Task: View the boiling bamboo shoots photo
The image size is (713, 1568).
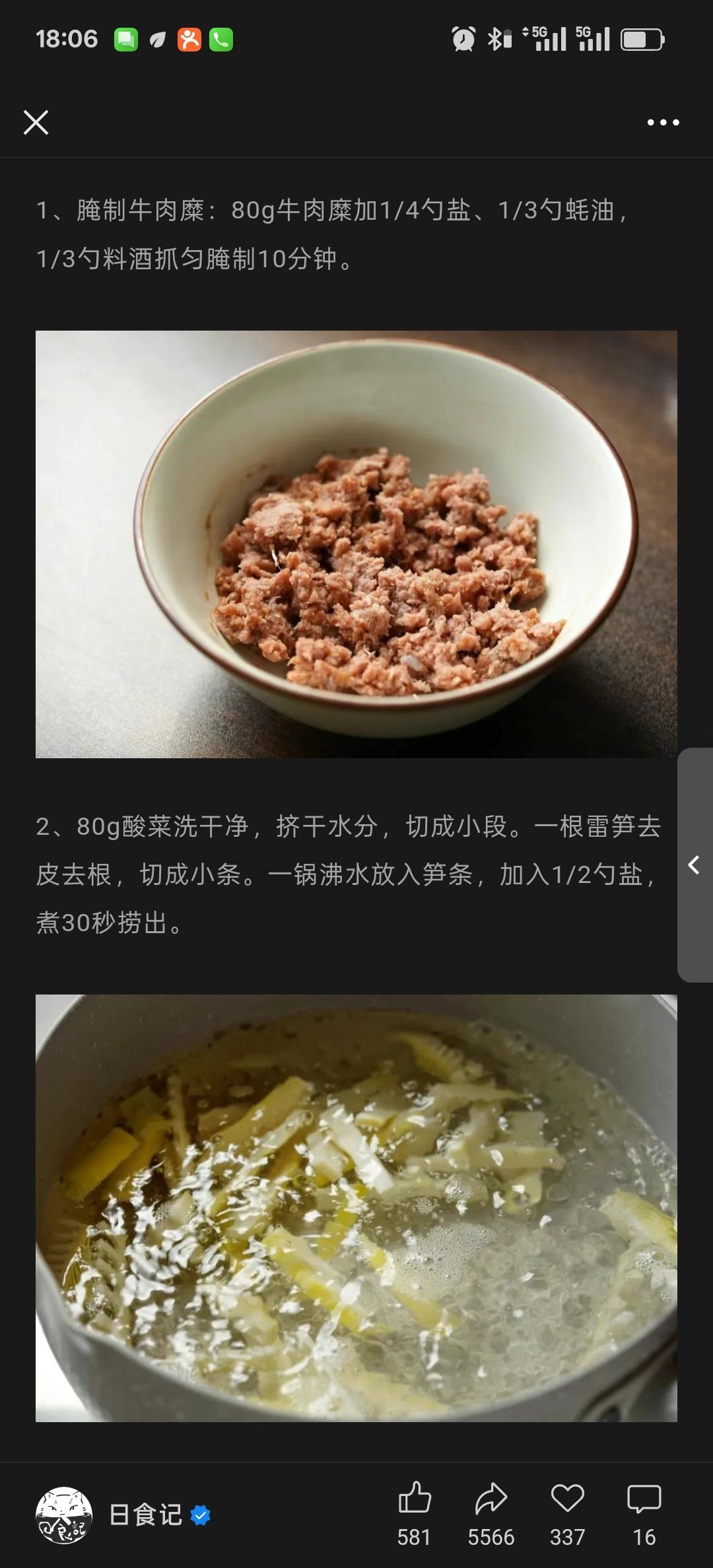Action: [x=356, y=1208]
